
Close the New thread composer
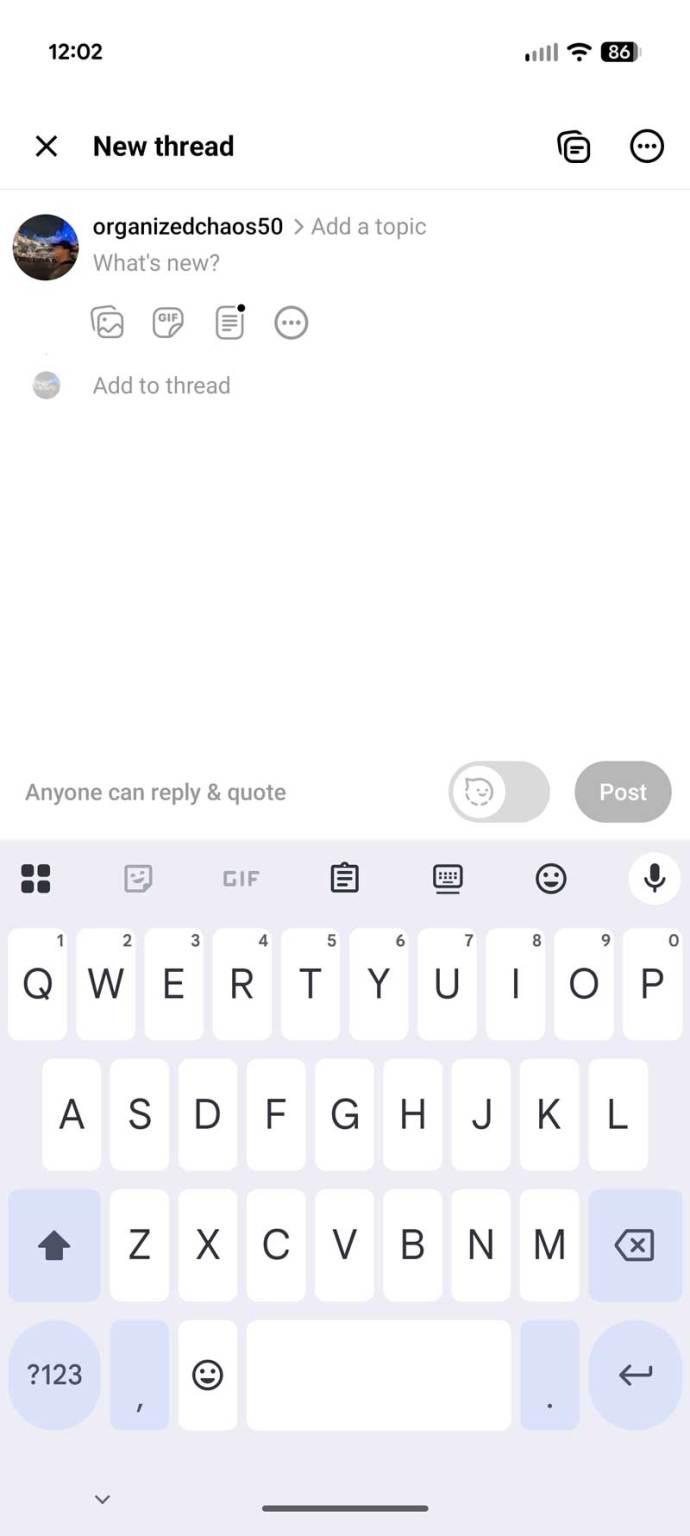(46, 146)
